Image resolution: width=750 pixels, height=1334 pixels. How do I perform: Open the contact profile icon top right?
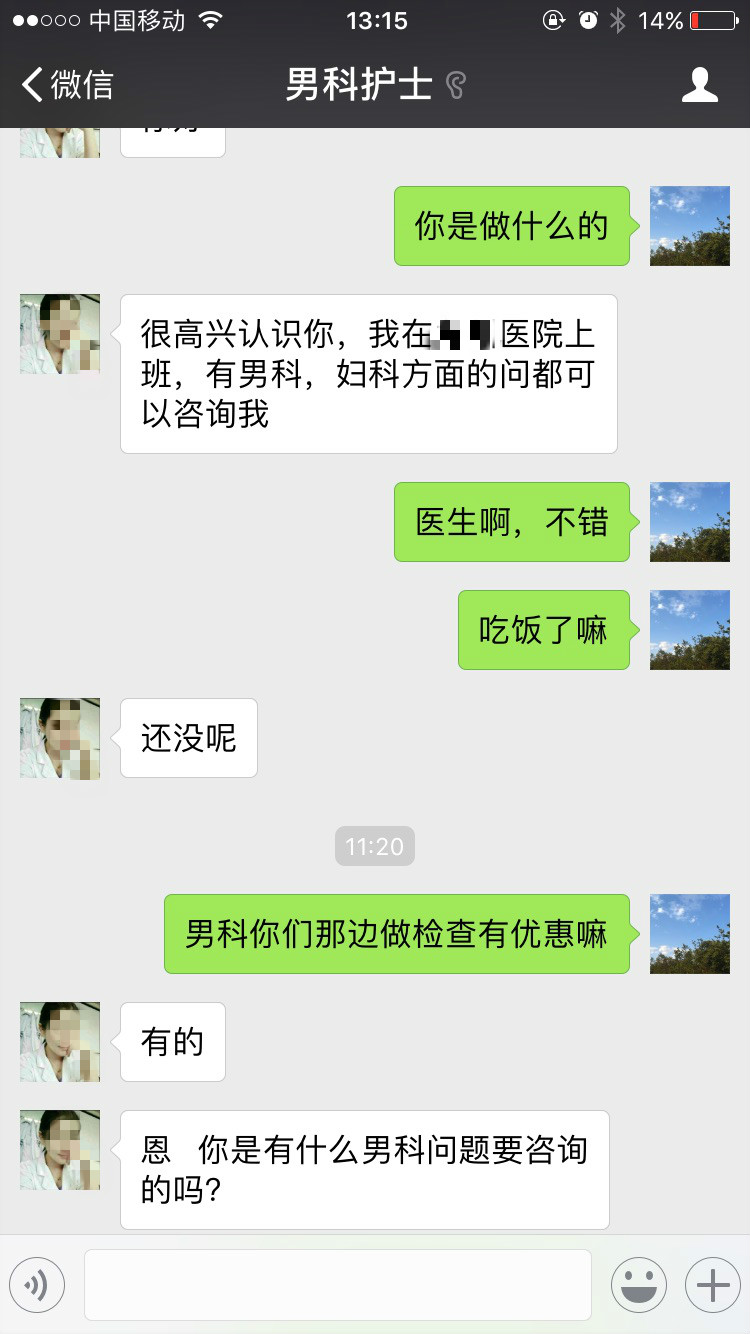(x=701, y=85)
